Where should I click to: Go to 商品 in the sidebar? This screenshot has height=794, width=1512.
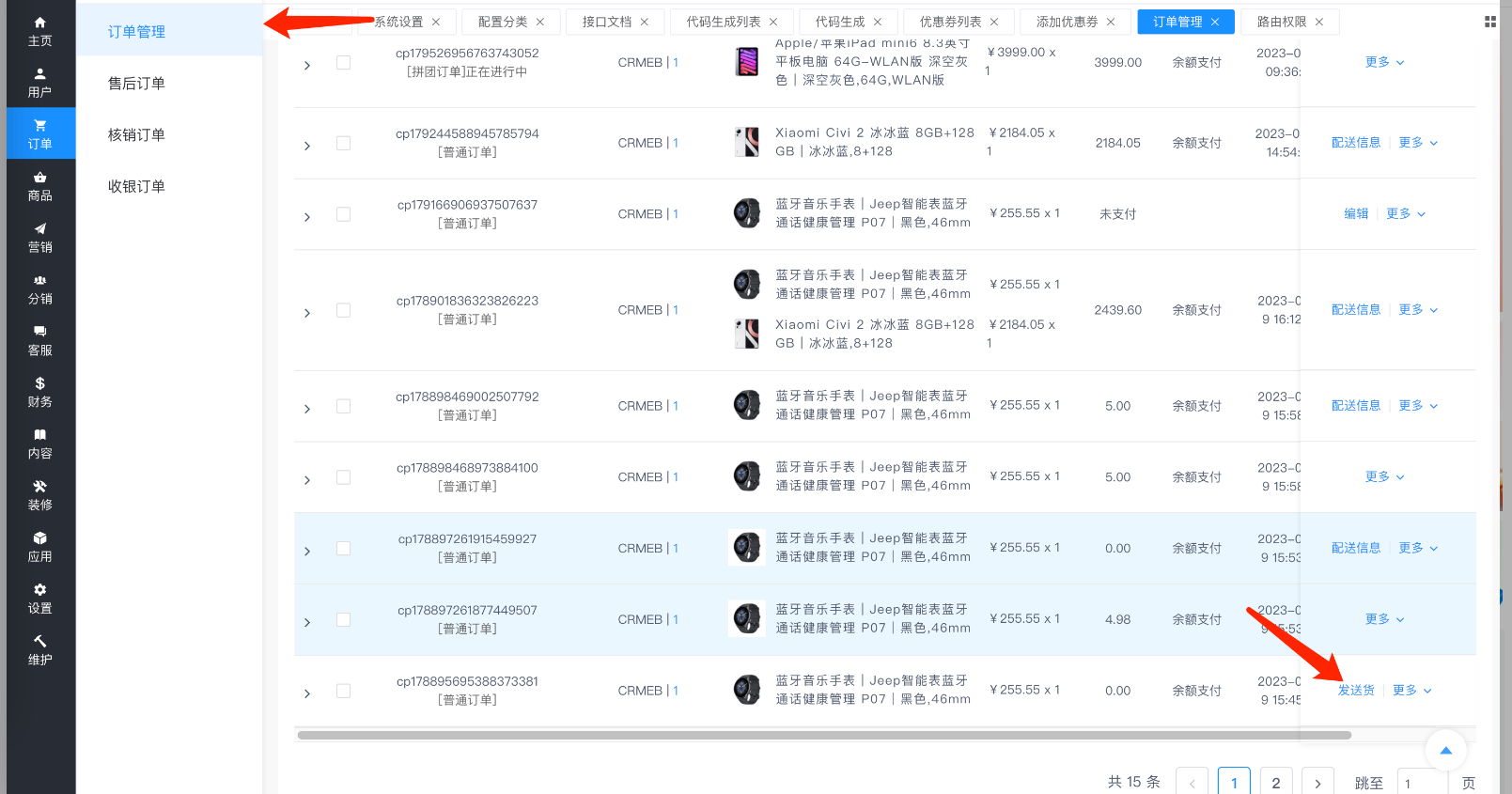39,186
